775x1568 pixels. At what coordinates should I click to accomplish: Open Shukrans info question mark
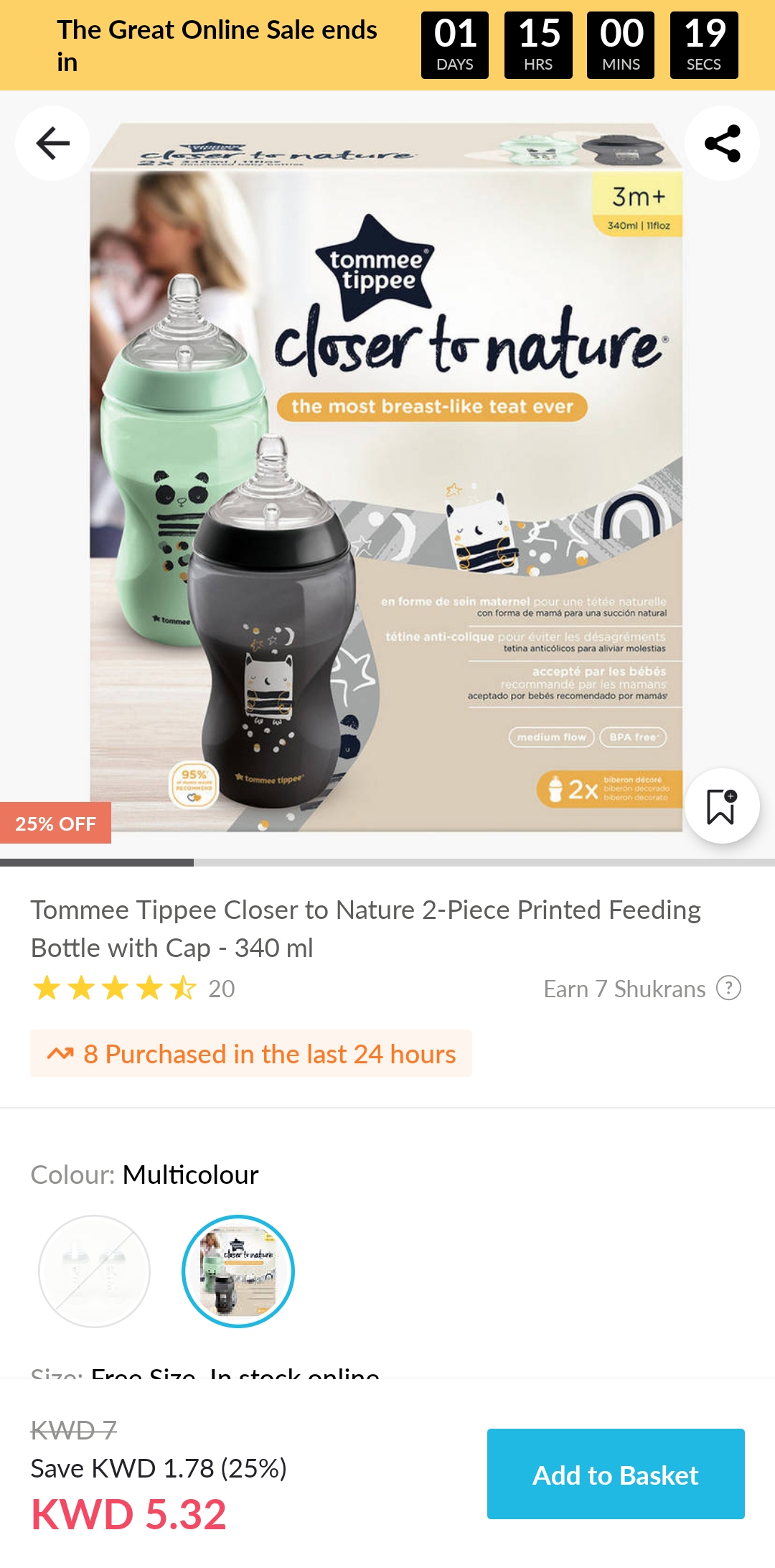click(728, 988)
